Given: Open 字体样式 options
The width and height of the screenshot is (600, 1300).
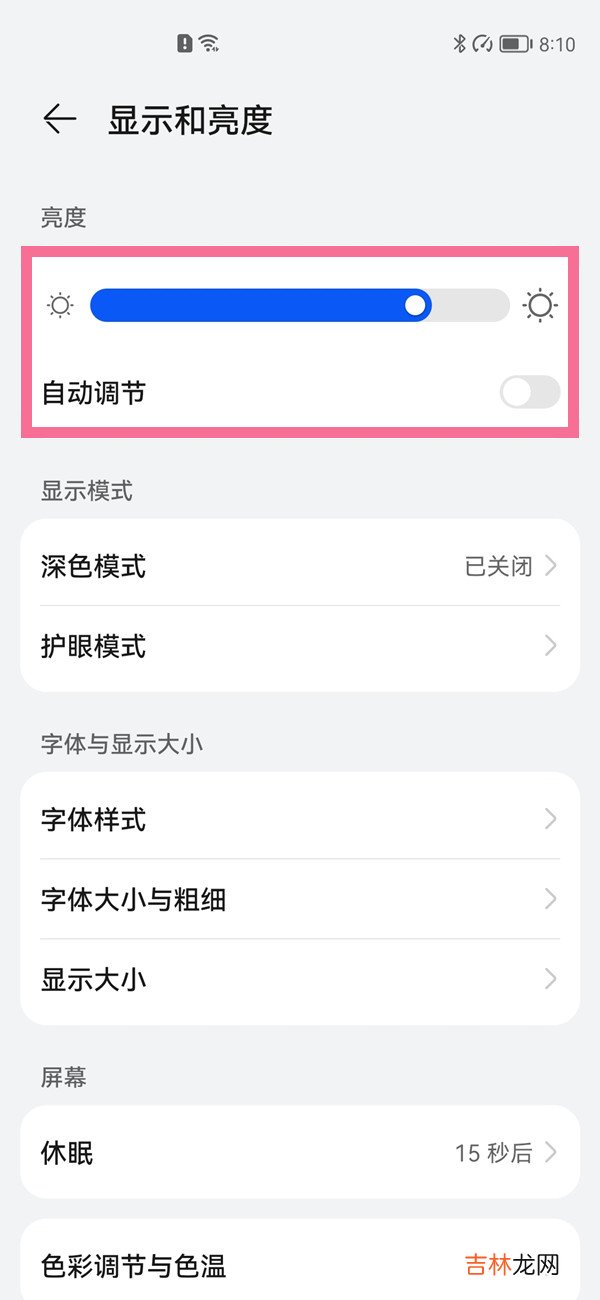Looking at the screenshot, I should click(300, 820).
